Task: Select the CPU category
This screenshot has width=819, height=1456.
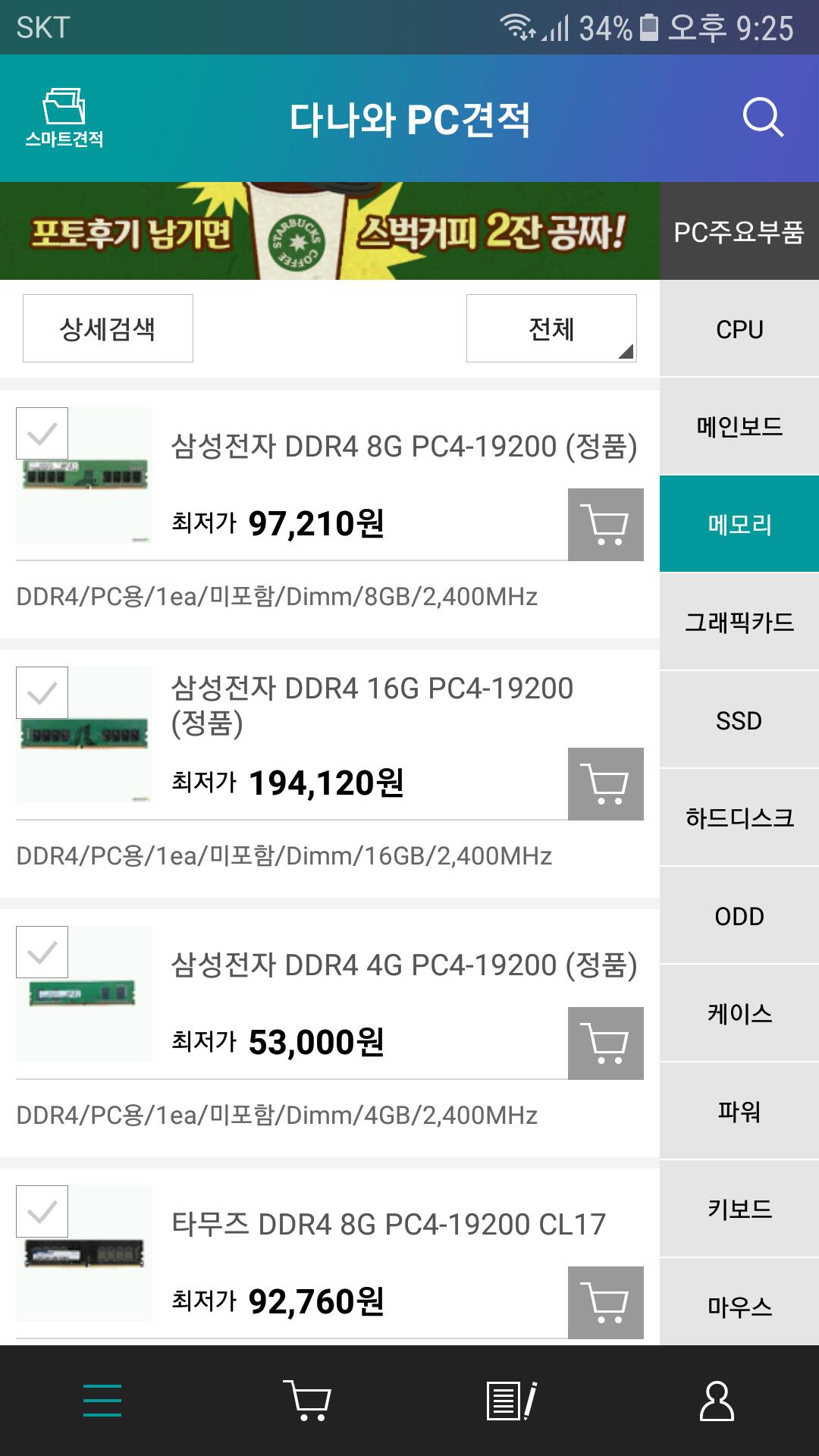Action: tap(739, 329)
